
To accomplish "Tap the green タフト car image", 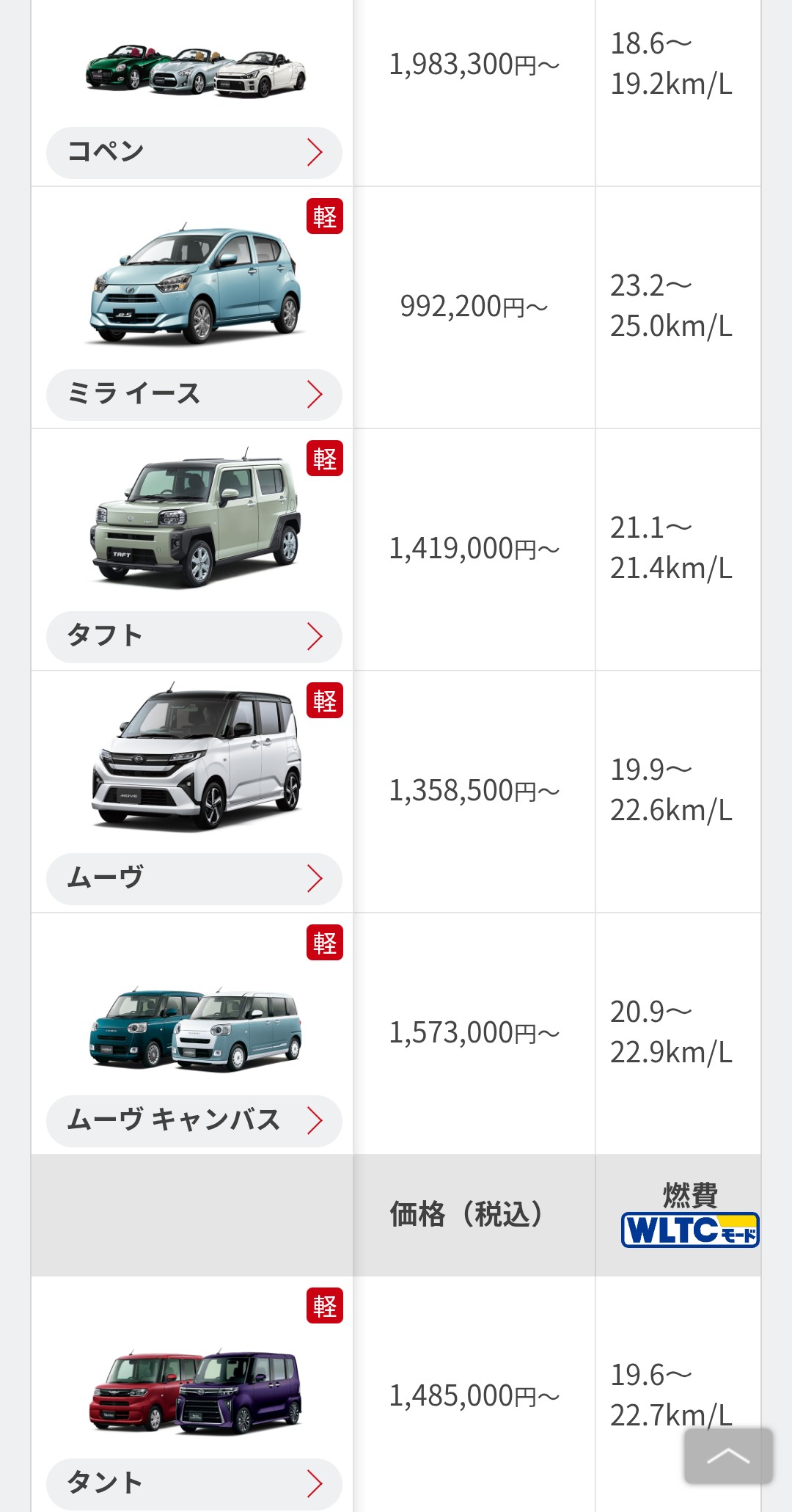I will click(195, 519).
